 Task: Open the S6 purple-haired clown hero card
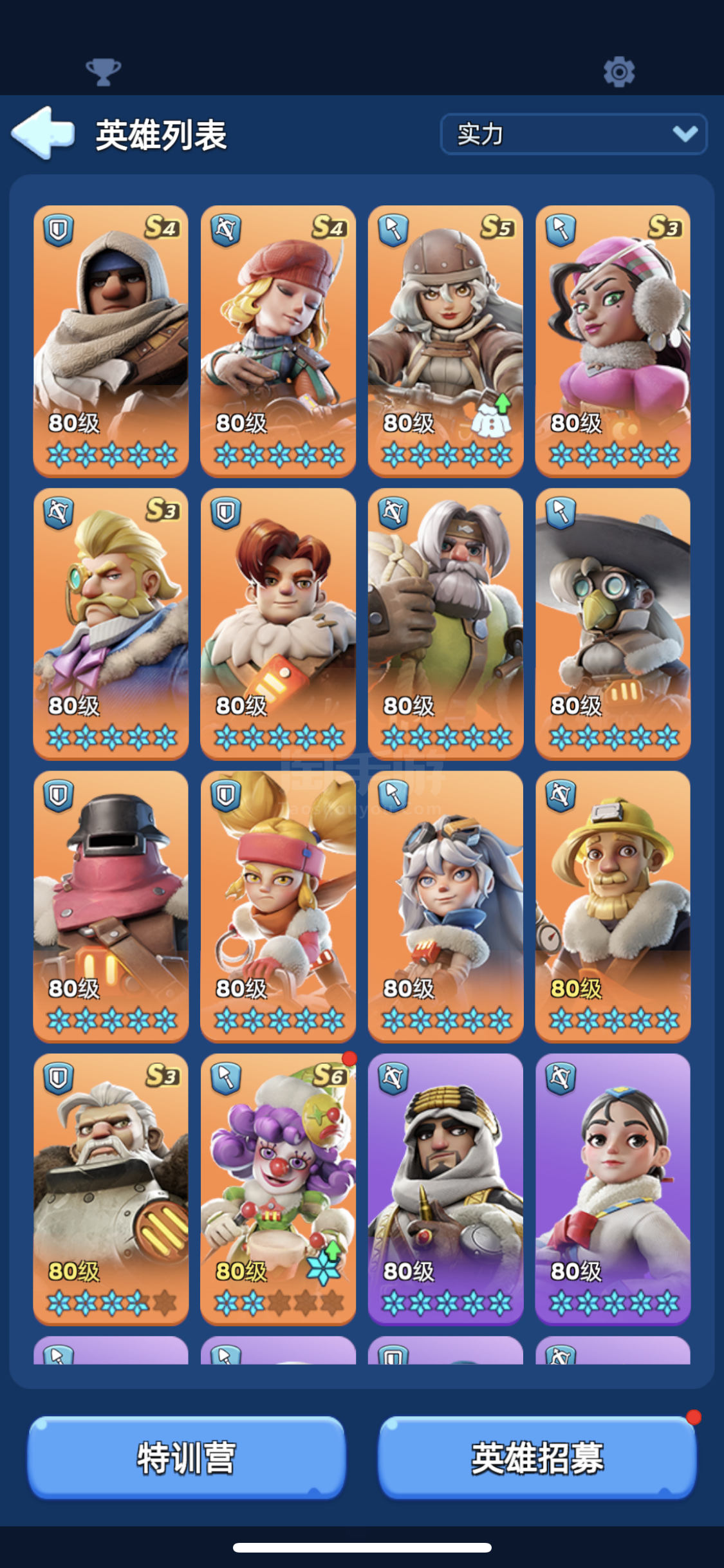[278, 1189]
